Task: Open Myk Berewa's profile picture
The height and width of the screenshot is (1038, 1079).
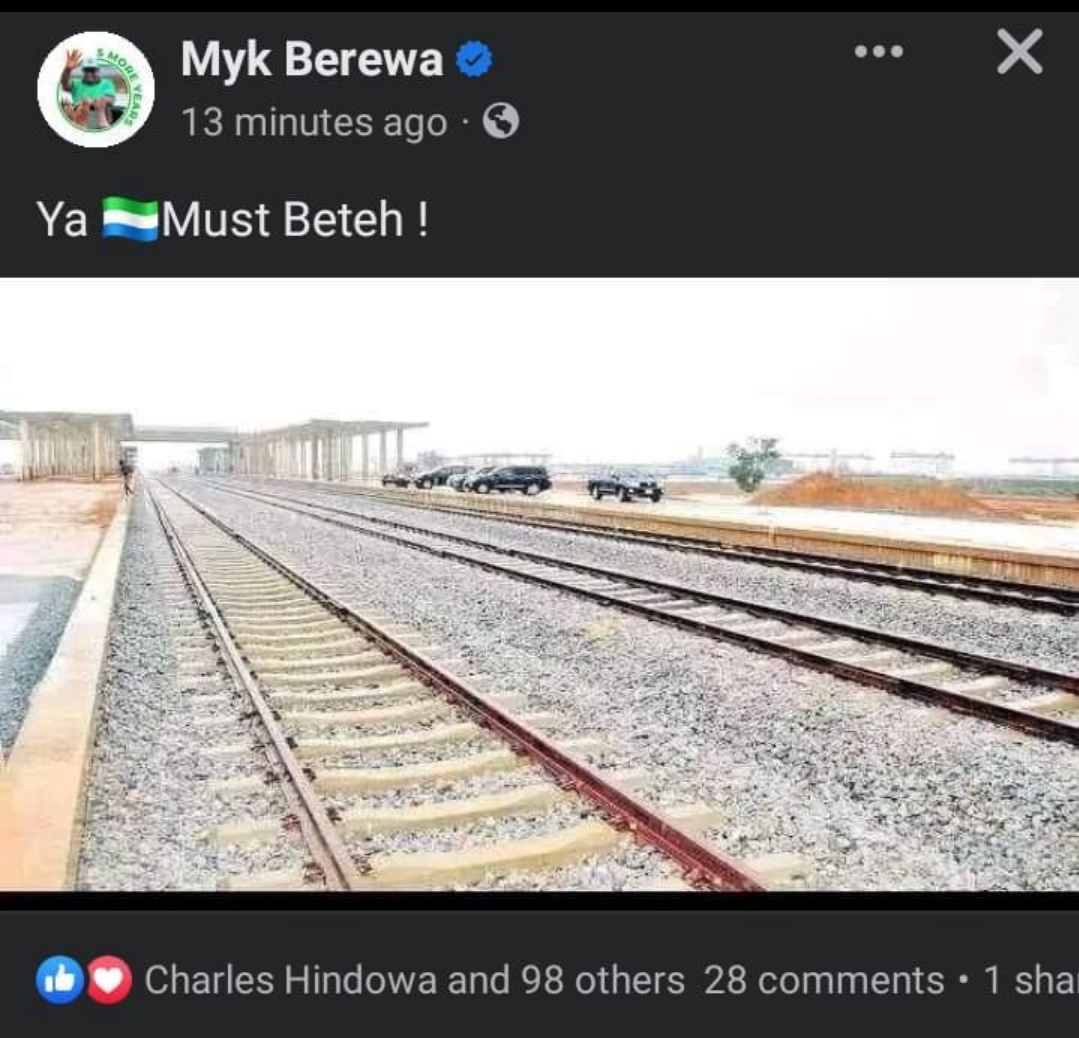Action: (96, 89)
